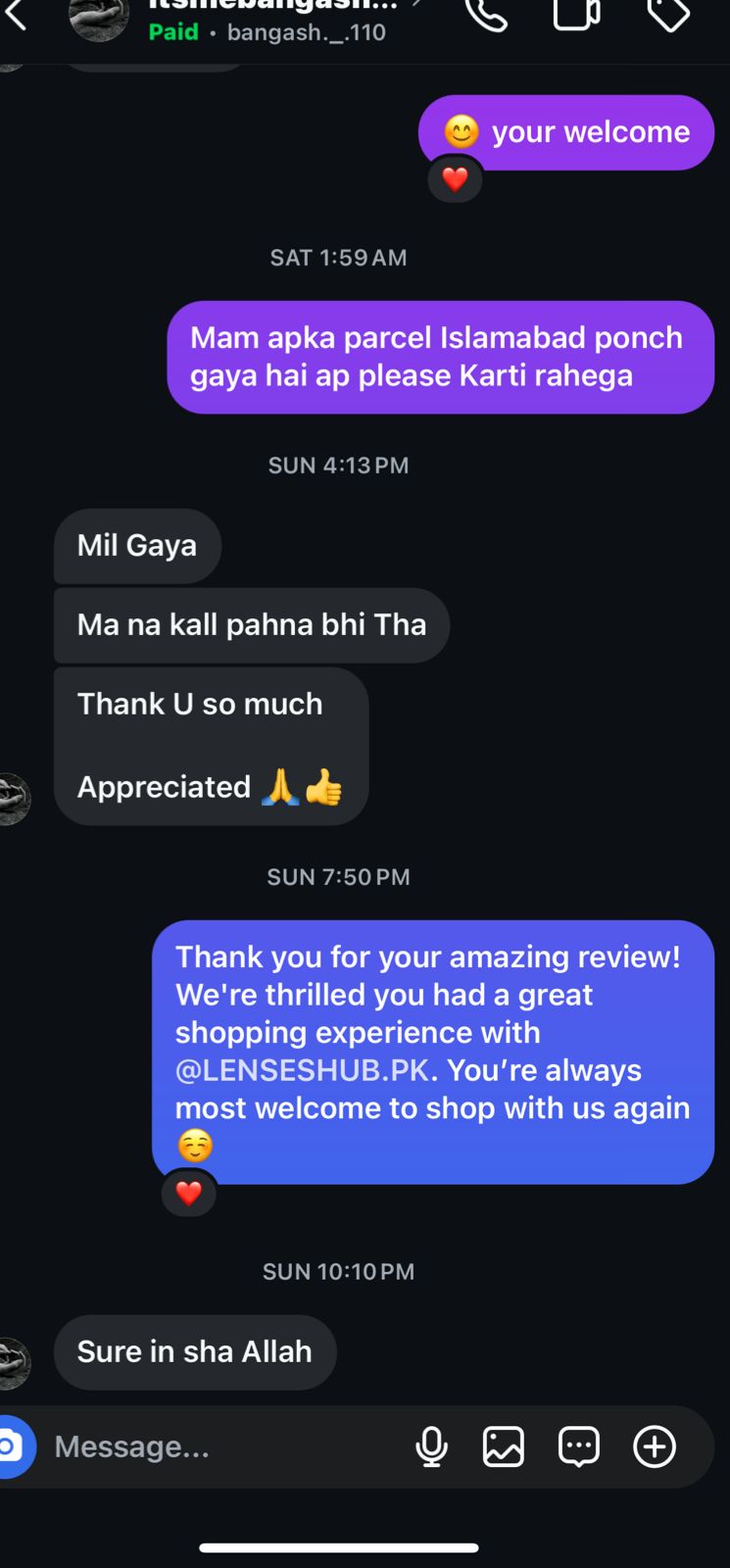
Task: Go back with the left arrow
Action: pyautogui.click(x=18, y=15)
